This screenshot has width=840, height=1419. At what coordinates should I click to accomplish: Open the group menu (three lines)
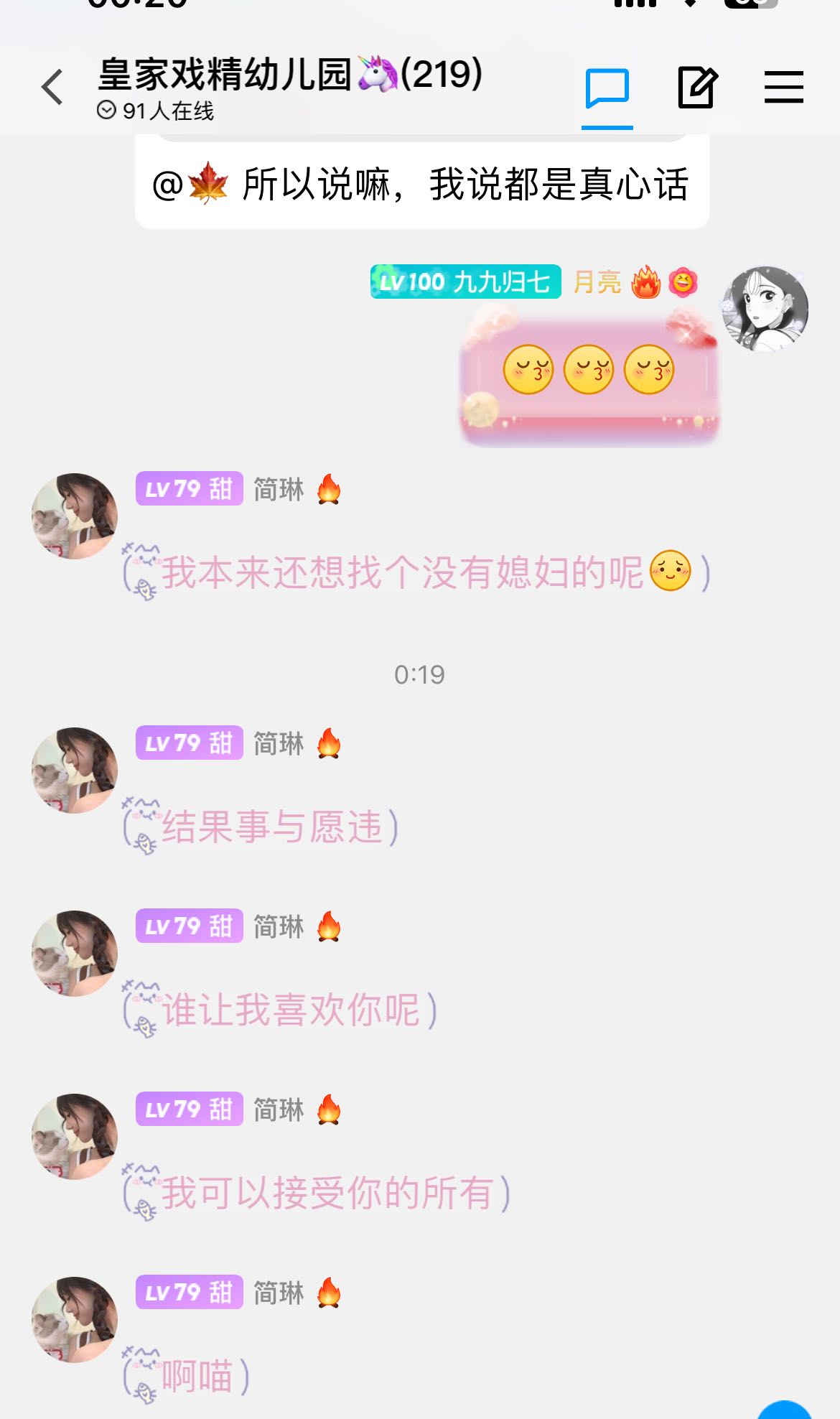(x=783, y=88)
